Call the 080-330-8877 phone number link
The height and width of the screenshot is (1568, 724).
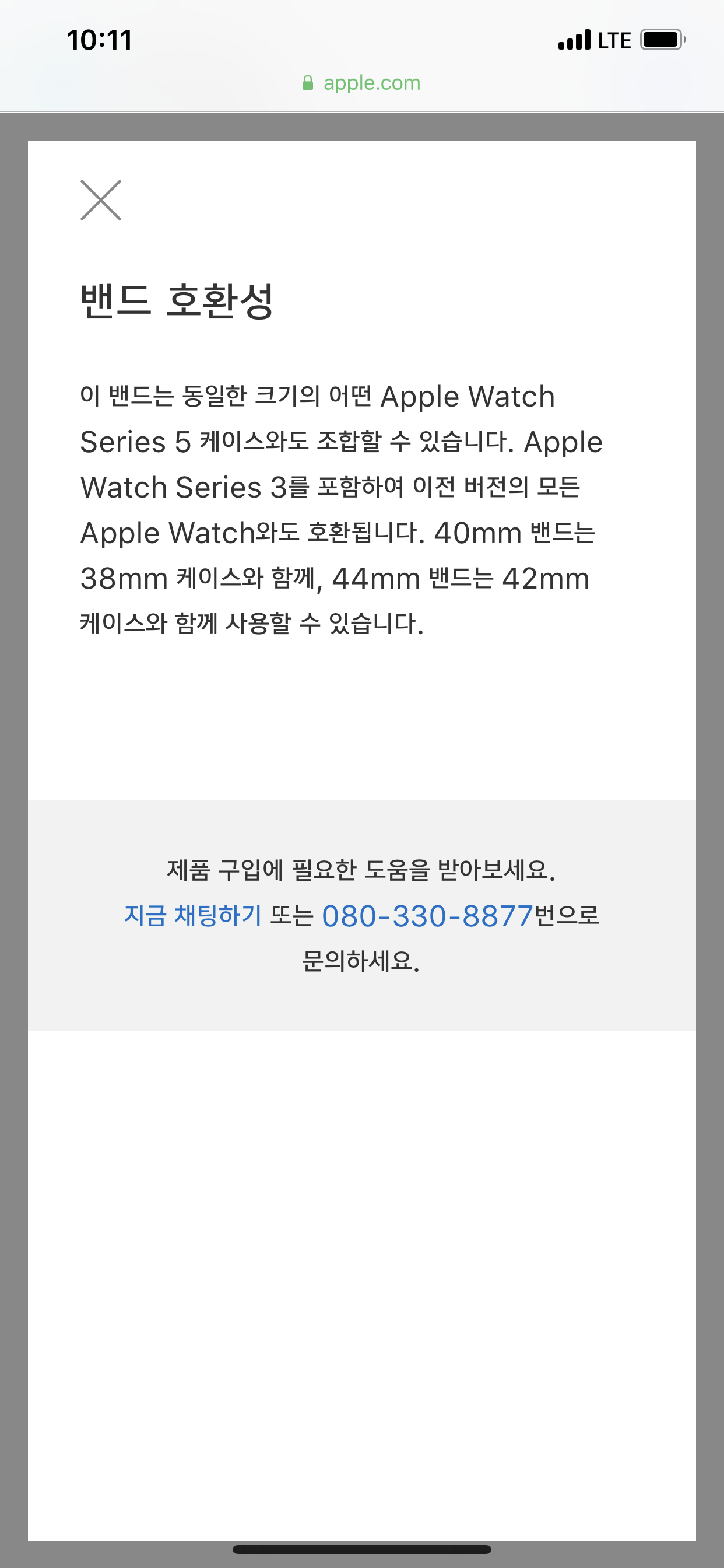coord(427,916)
